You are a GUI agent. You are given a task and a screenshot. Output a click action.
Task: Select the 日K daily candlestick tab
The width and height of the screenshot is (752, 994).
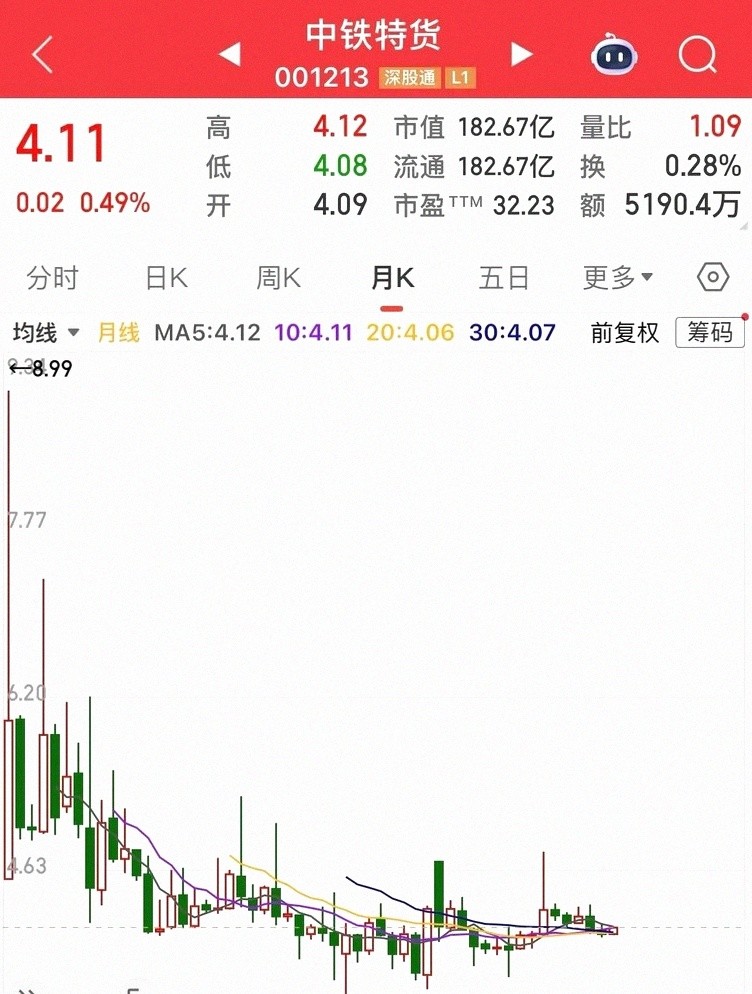click(x=165, y=278)
